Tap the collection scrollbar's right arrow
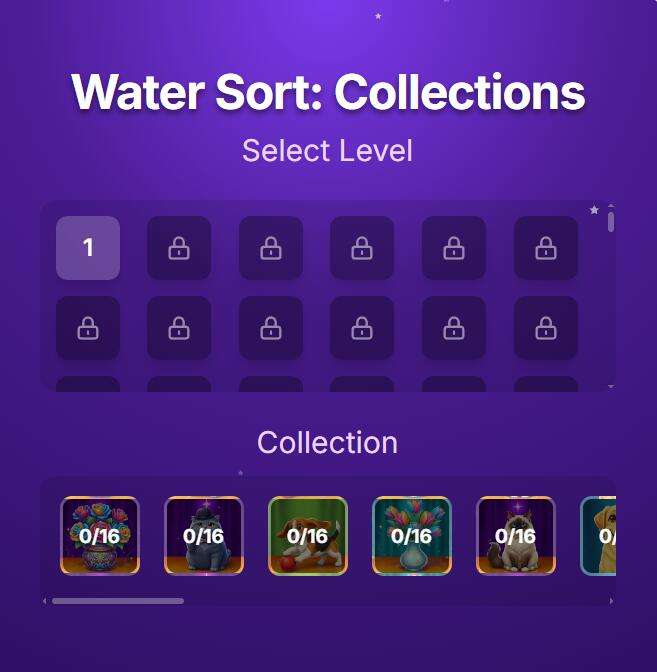Viewport: 657px width, 672px height. click(x=611, y=601)
